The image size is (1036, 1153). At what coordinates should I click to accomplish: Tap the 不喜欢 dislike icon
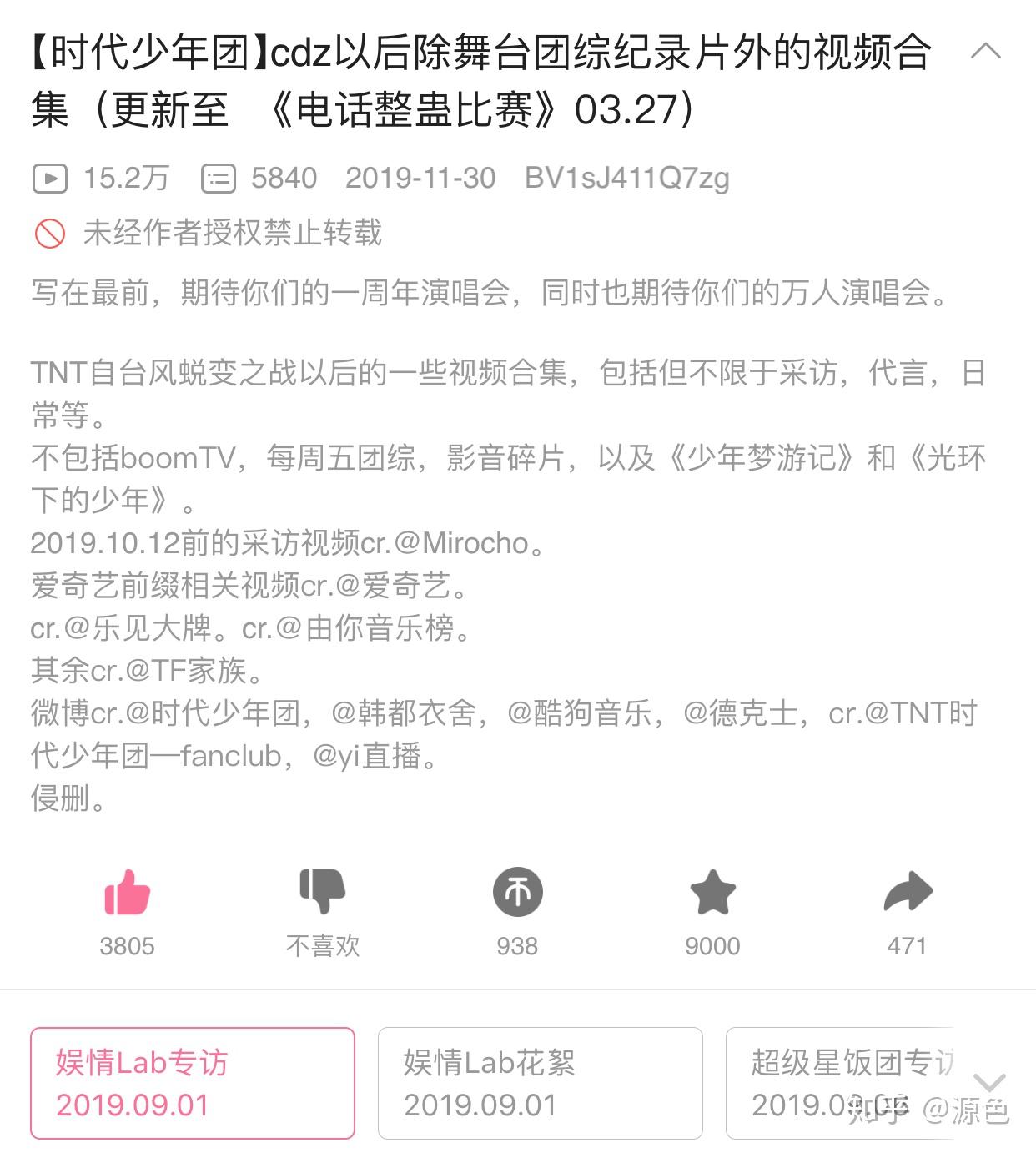click(x=322, y=892)
